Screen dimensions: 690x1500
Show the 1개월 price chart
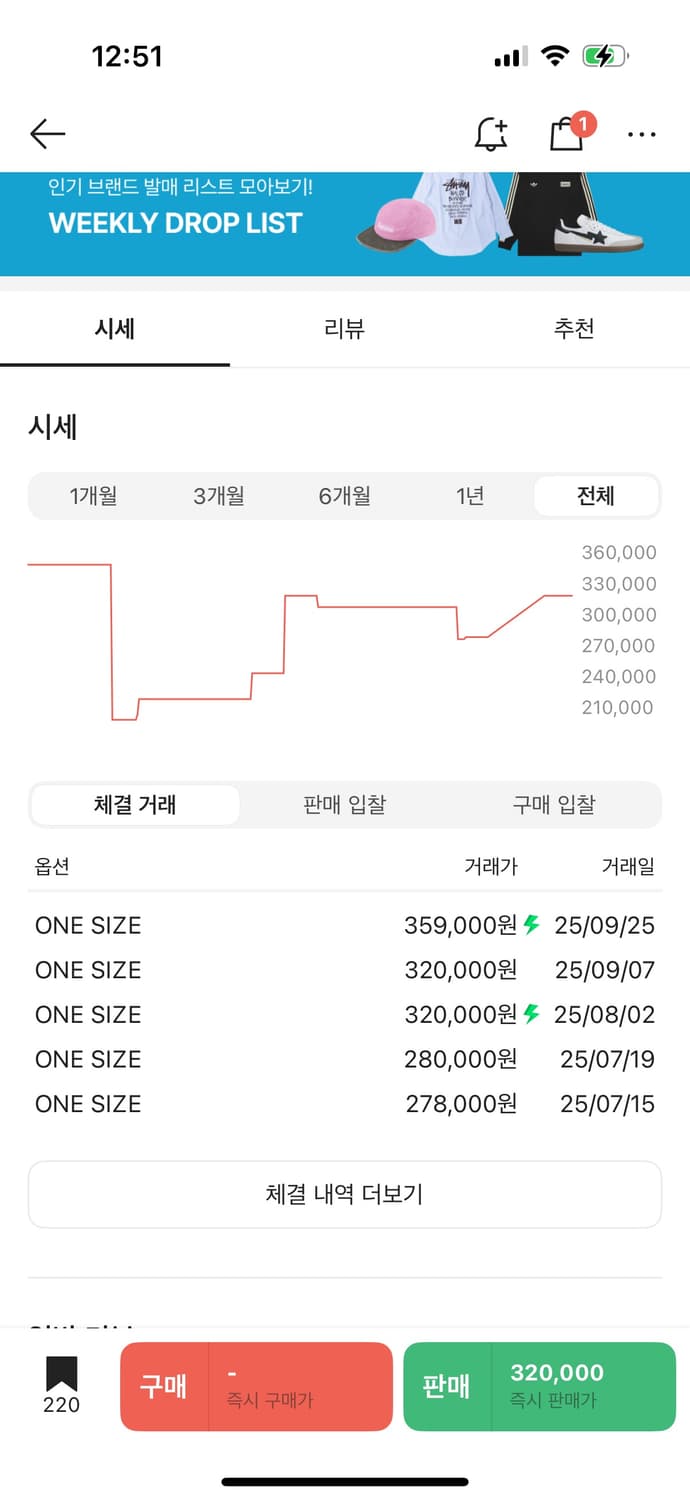coord(93,496)
